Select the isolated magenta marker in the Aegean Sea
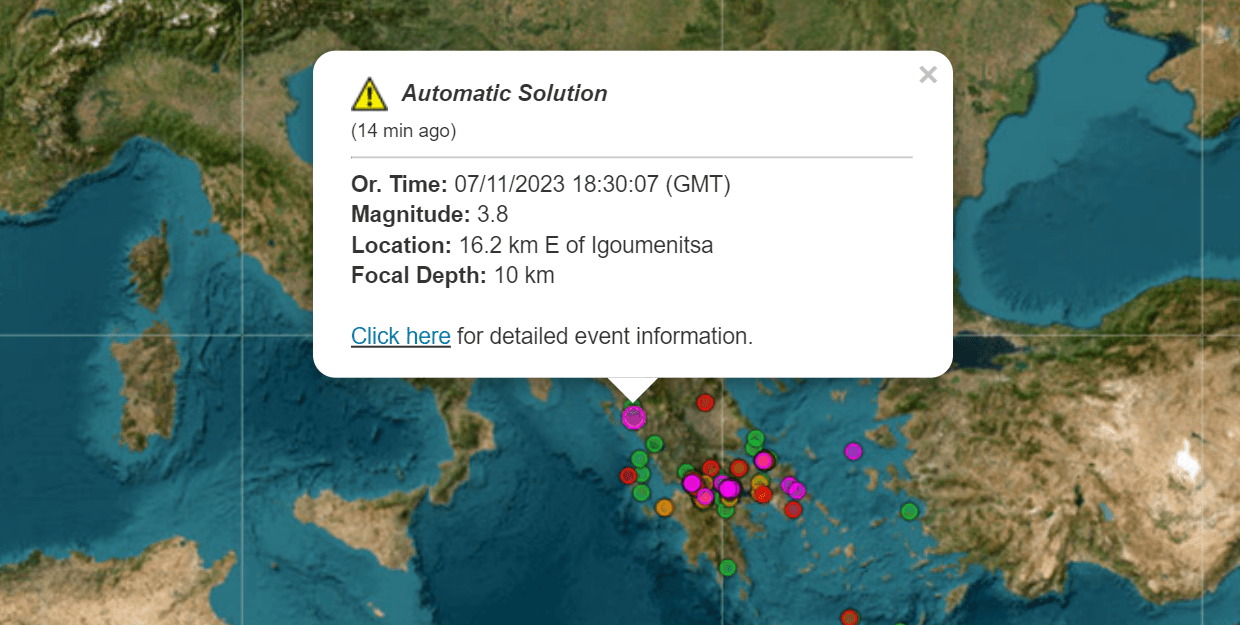Image resolution: width=1240 pixels, height=625 pixels. click(853, 451)
